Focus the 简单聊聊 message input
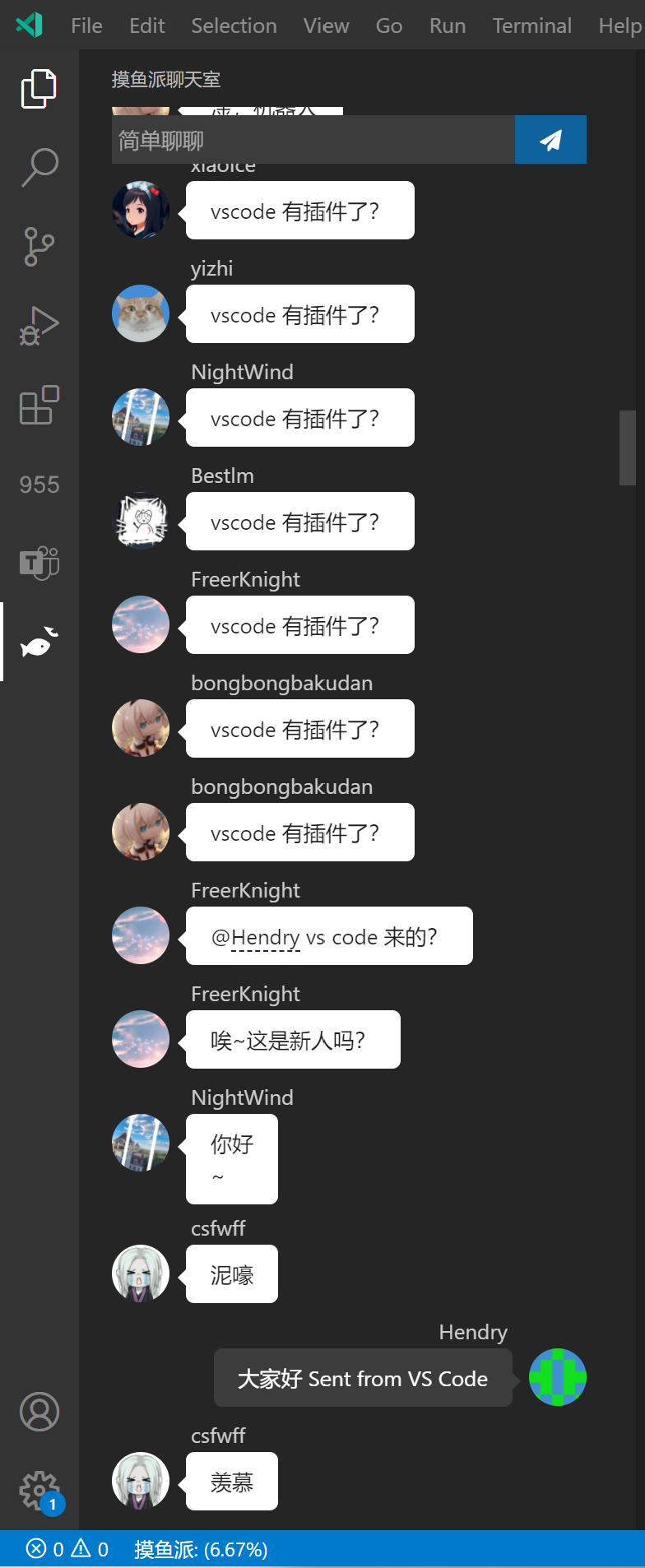 [x=313, y=140]
